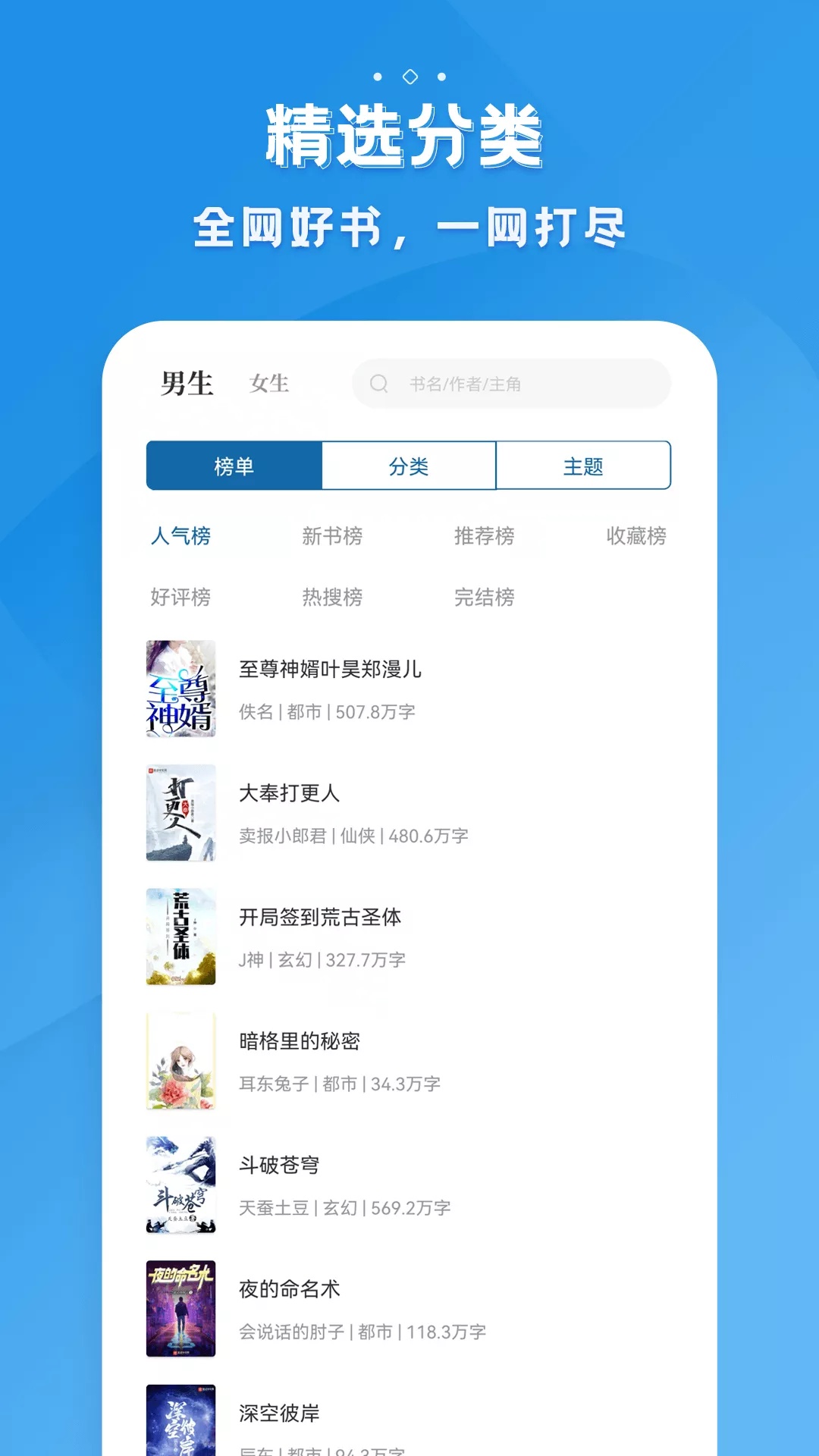
Task: Tap the 荒古圣体 book cover
Action: 181,937
